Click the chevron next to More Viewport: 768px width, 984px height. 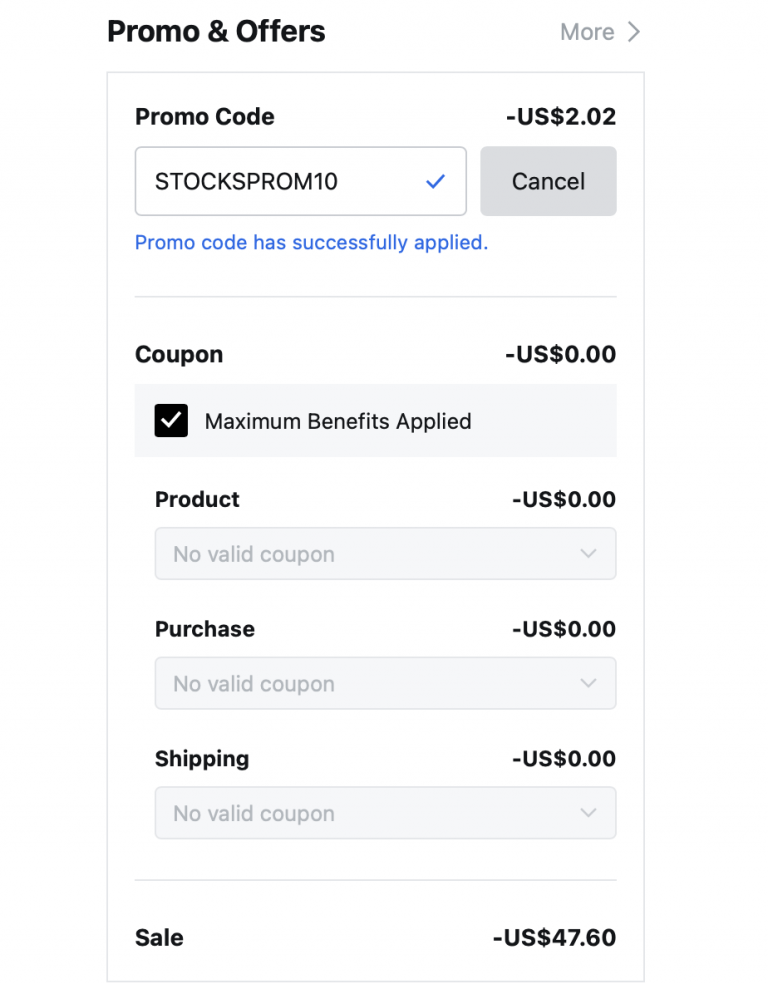click(635, 31)
